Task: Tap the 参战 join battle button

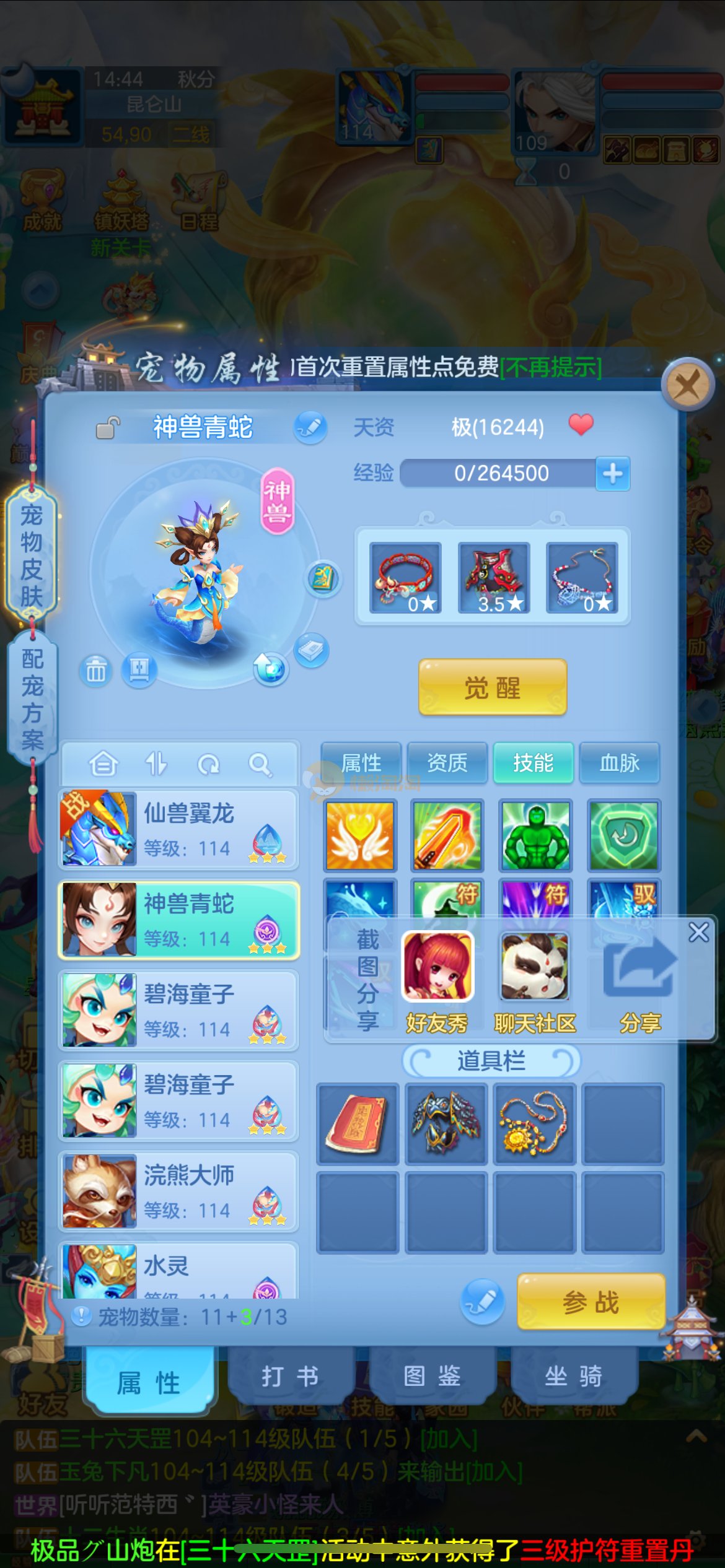Action: tap(591, 1302)
